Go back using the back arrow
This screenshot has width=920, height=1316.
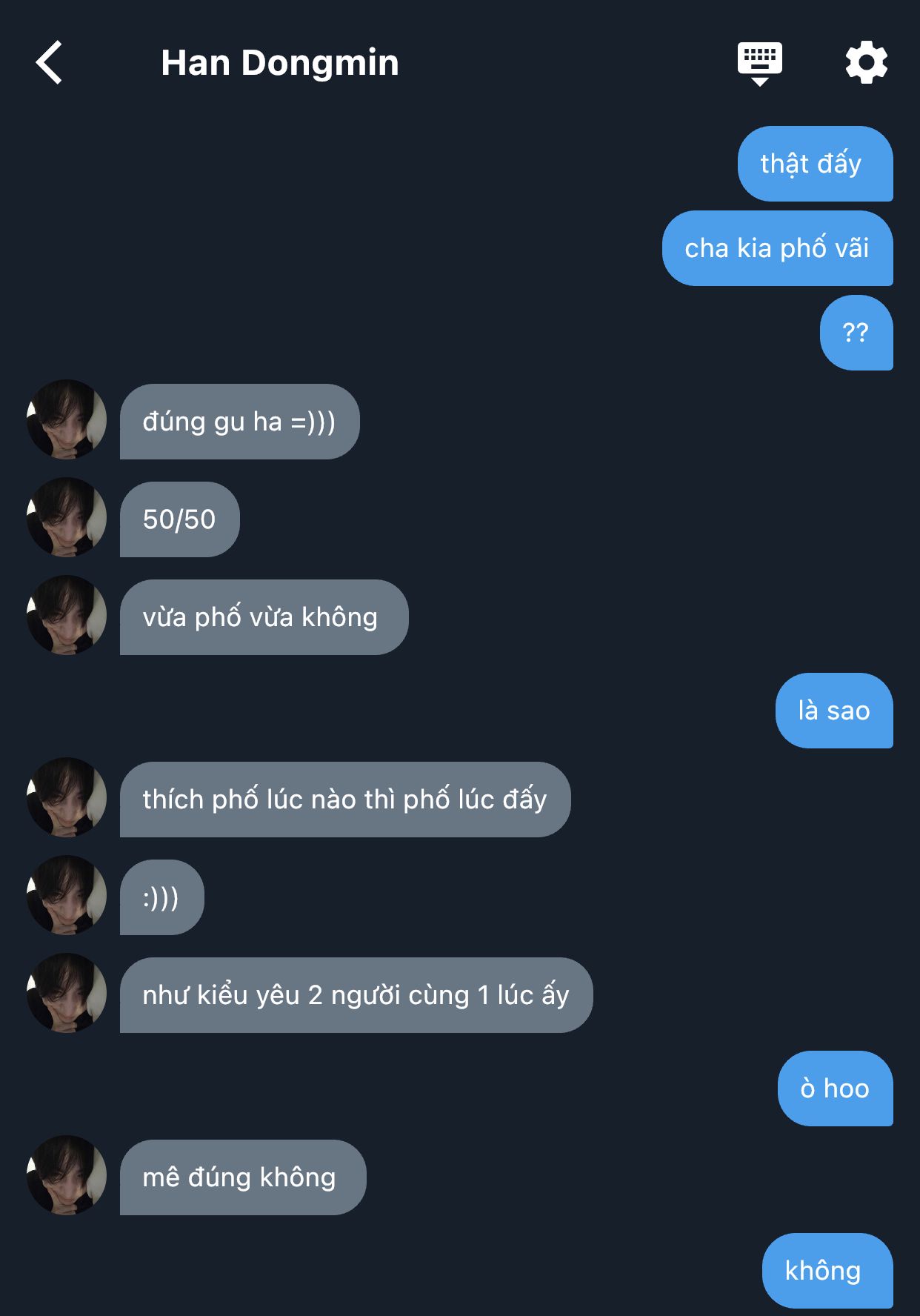50,63
